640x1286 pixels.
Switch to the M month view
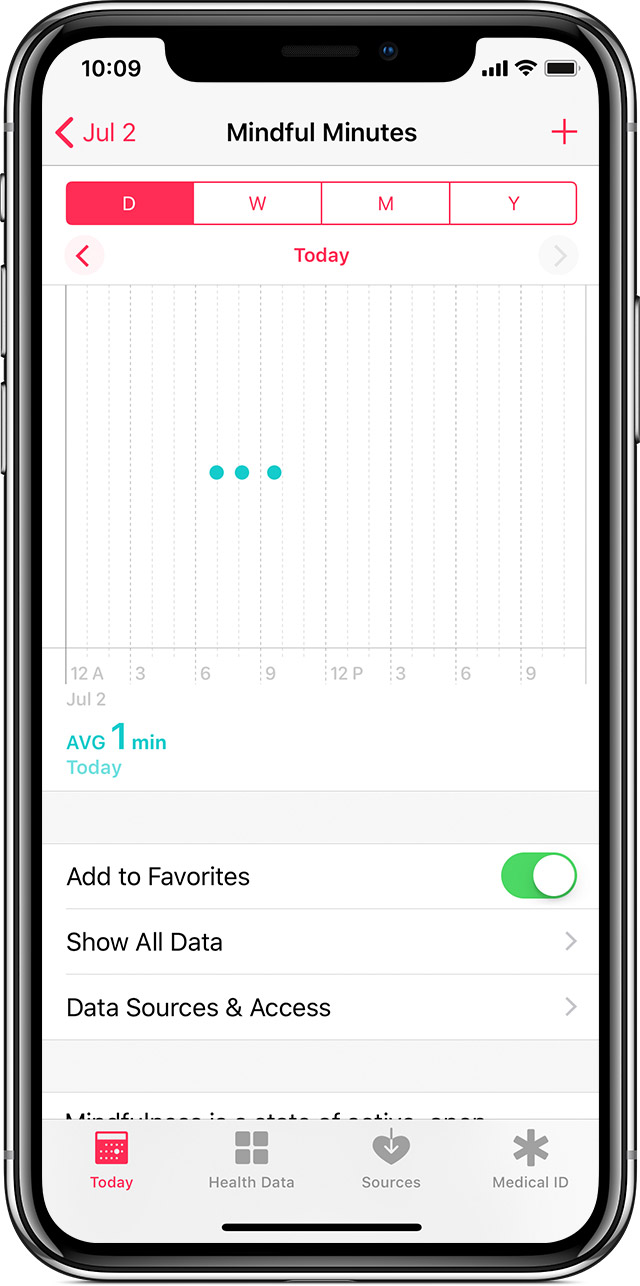385,203
